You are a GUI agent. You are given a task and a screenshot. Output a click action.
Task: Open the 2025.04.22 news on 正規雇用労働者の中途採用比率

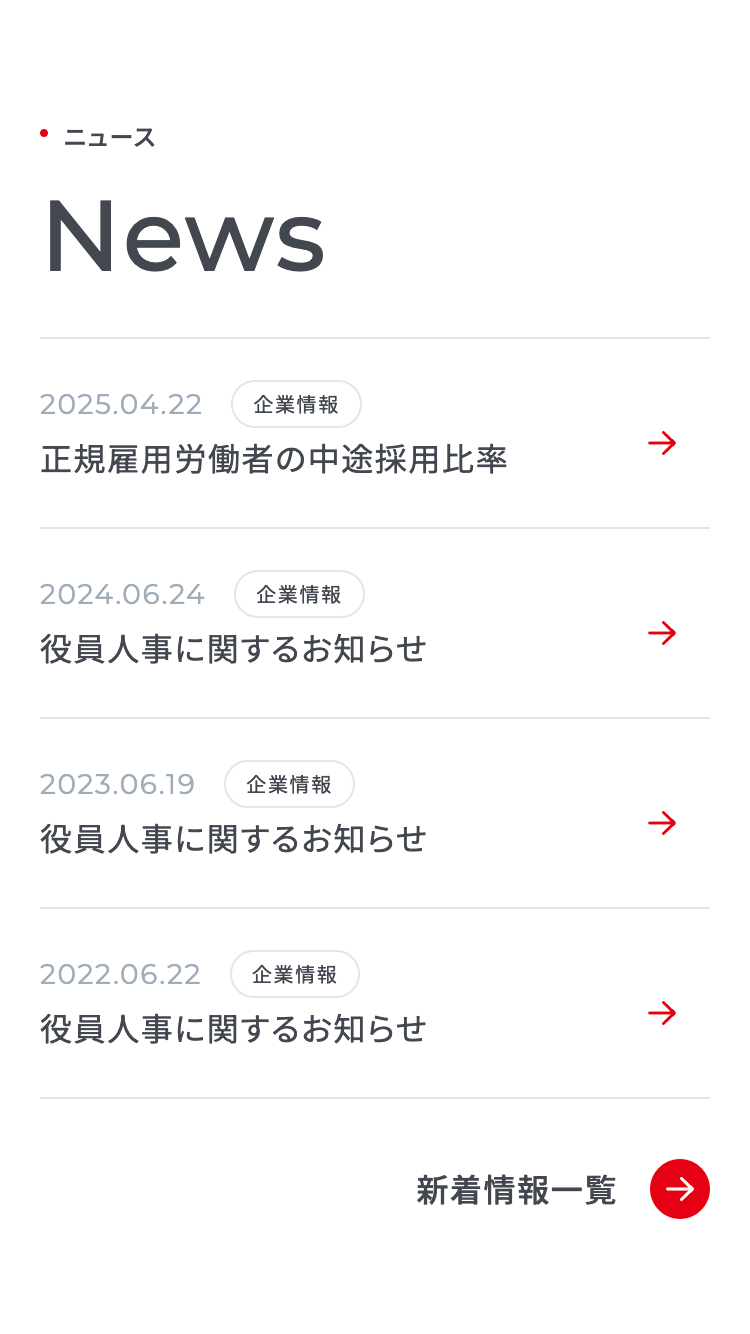[x=375, y=433]
